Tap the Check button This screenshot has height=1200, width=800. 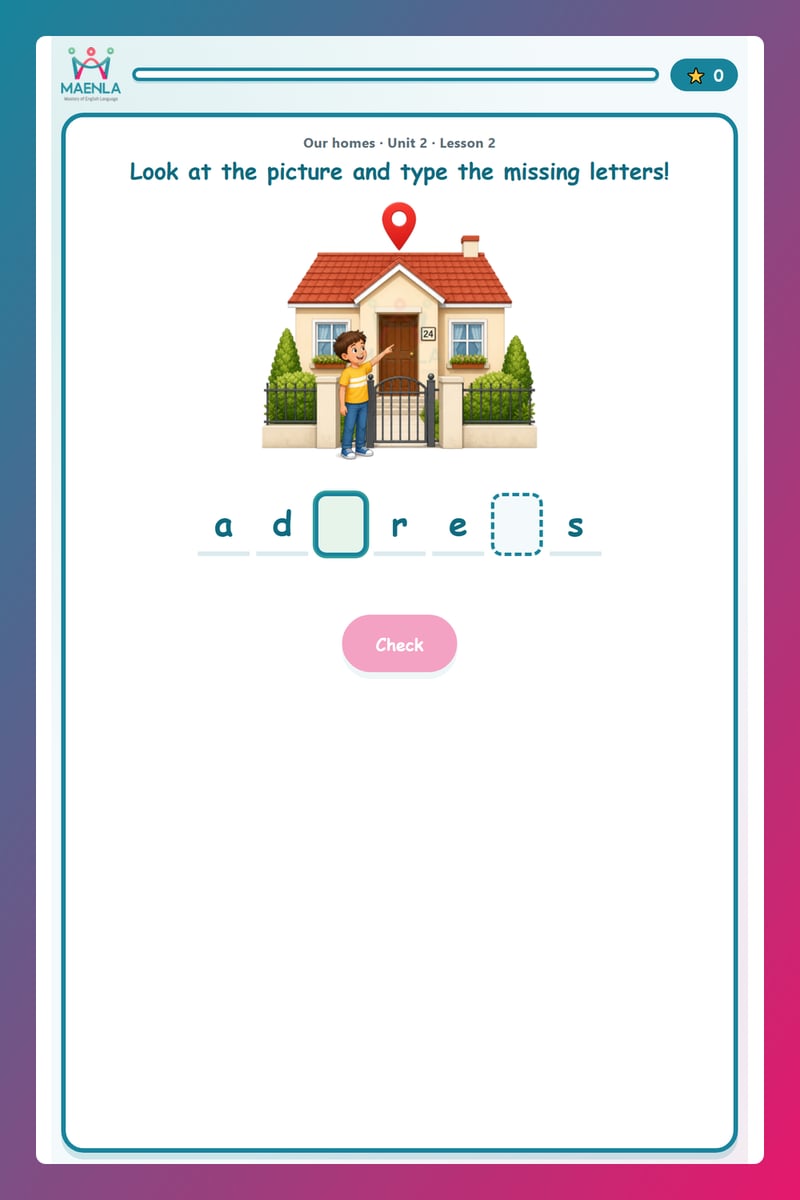(x=399, y=644)
